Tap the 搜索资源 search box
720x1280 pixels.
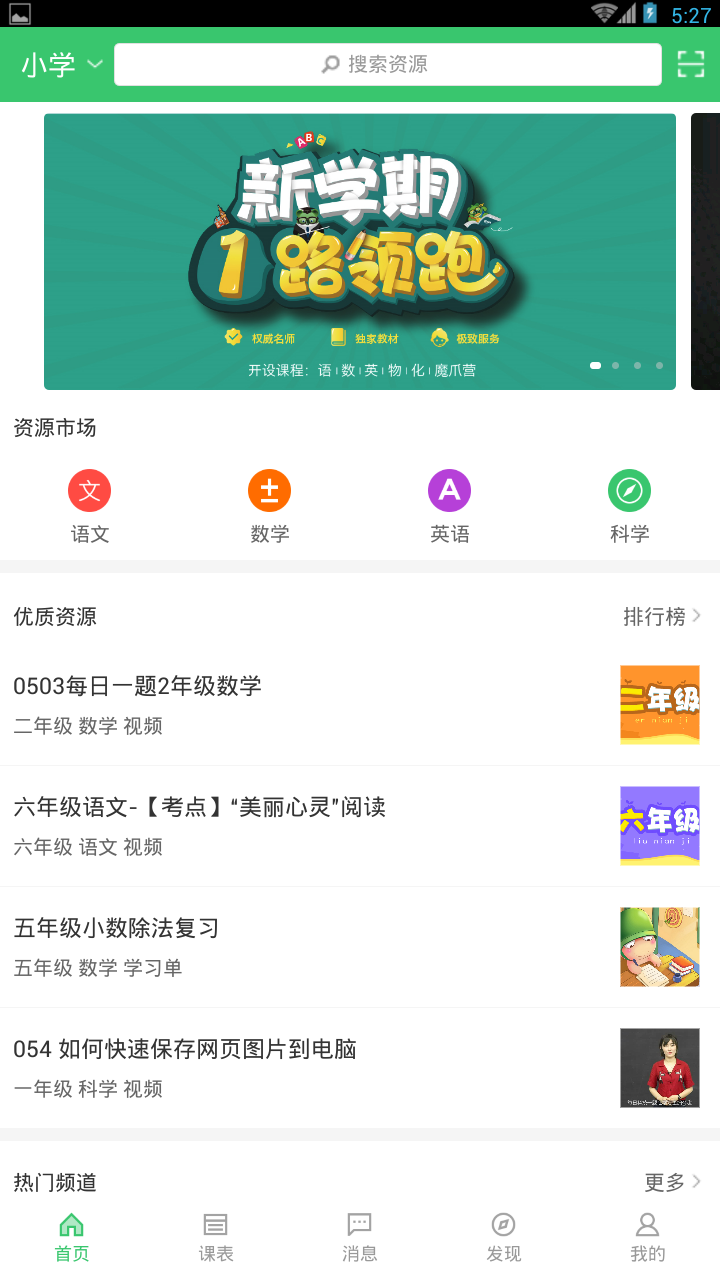click(388, 65)
